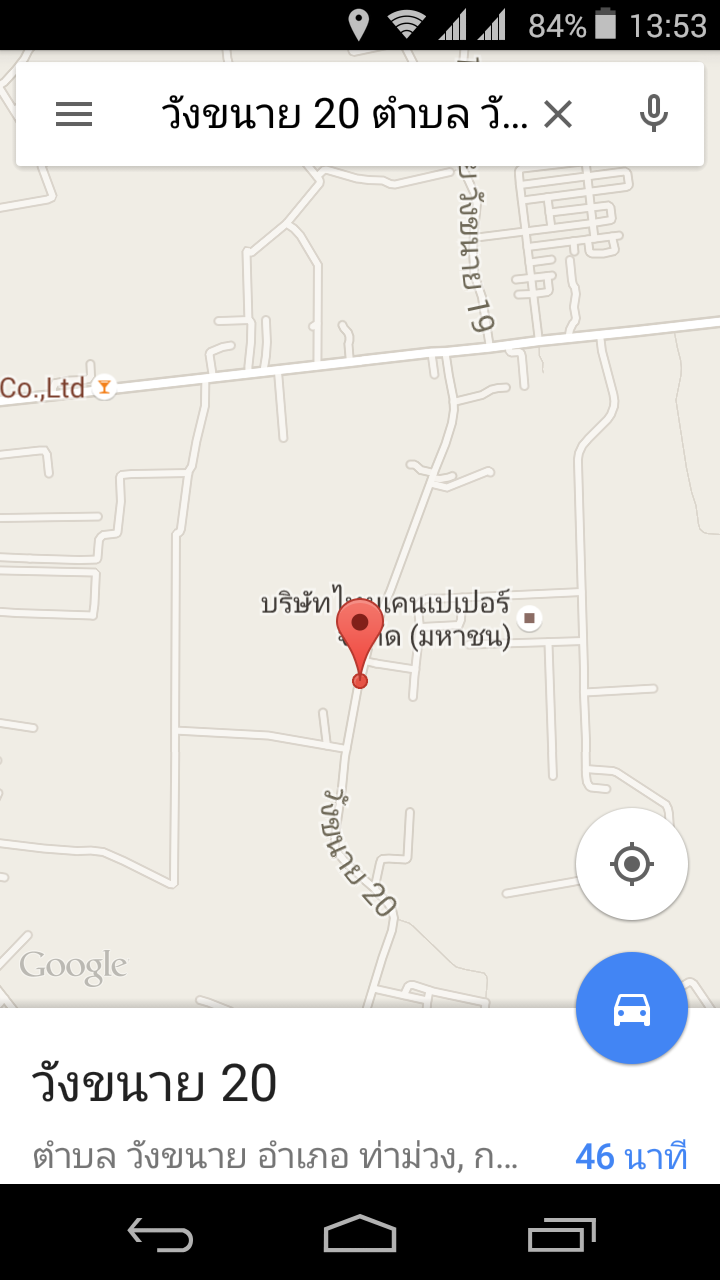Open the hamburger menu drawer

[74, 115]
